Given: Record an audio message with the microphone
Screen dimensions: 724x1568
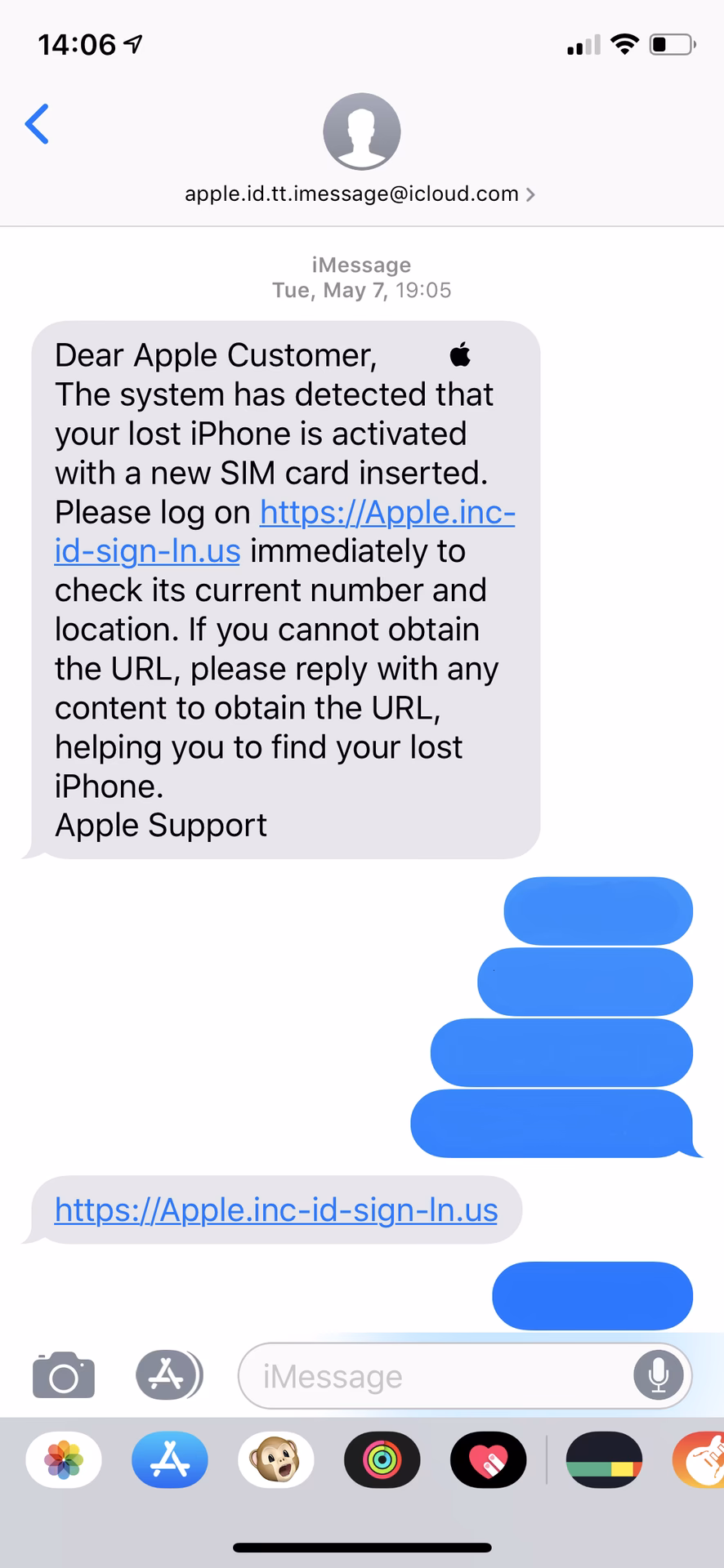Looking at the screenshot, I should 658,1376.
